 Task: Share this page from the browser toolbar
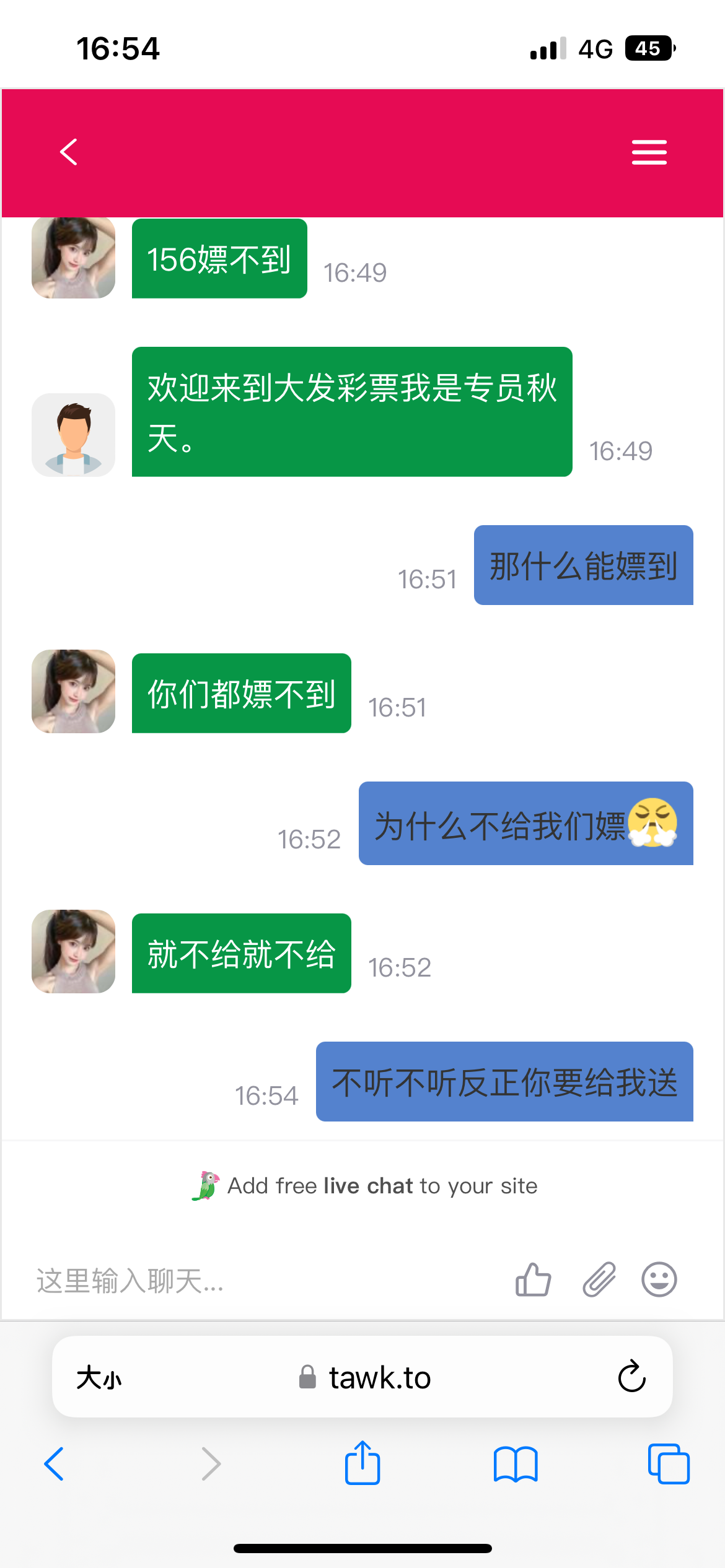(362, 1464)
